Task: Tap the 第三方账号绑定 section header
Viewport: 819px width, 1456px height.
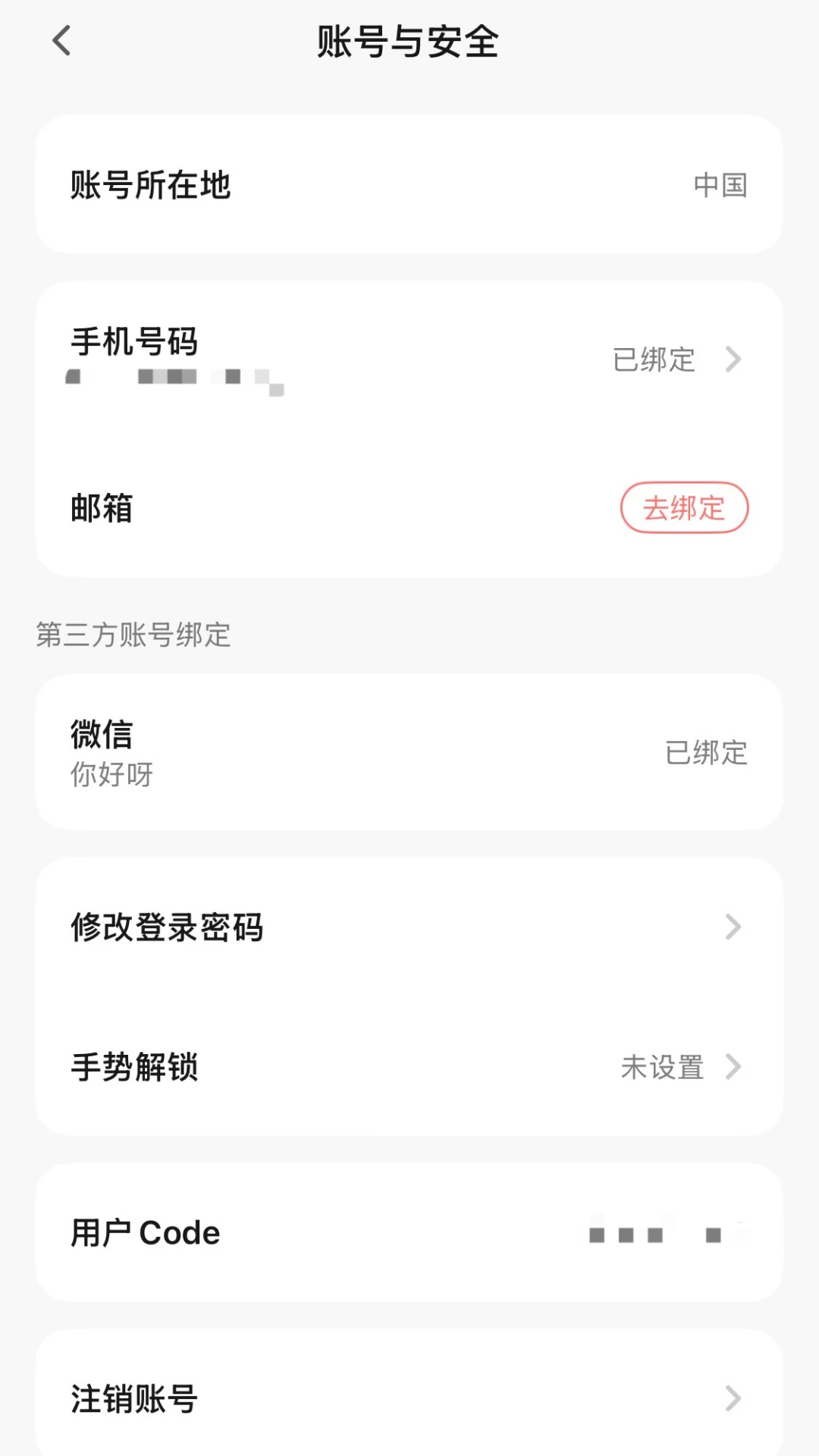Action: (134, 634)
